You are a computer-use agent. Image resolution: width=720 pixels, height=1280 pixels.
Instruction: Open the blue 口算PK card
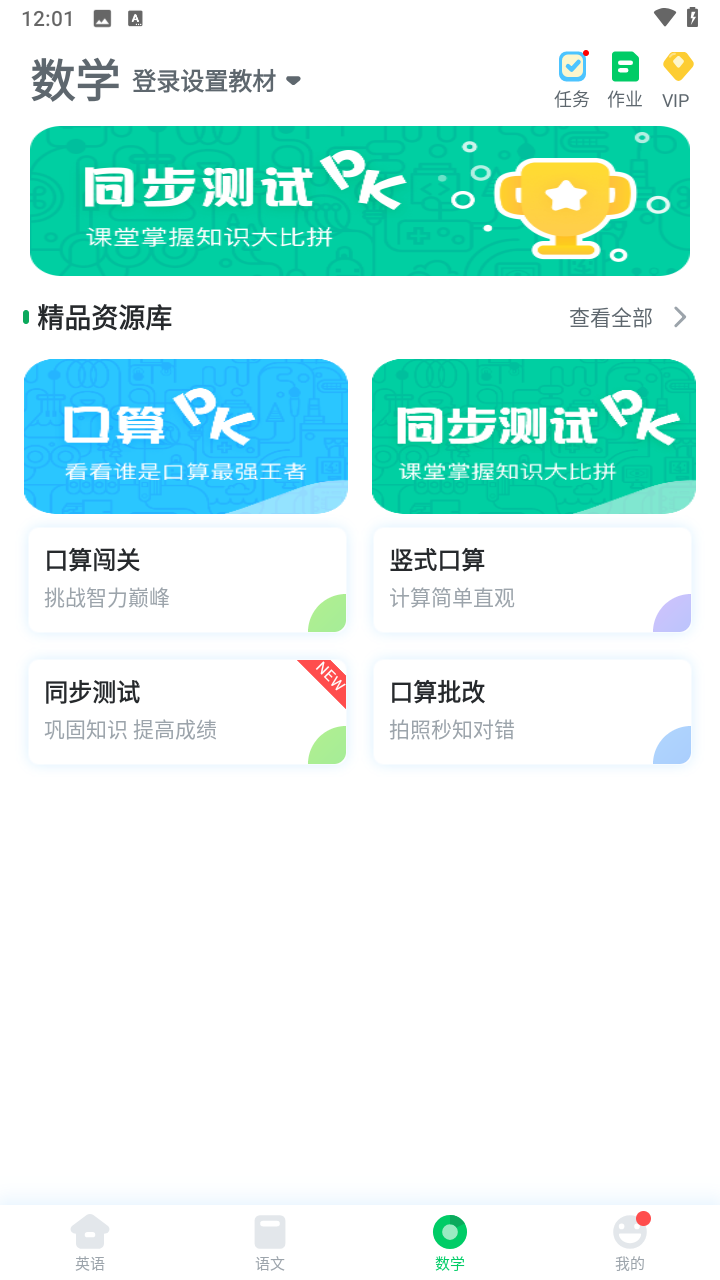[186, 436]
